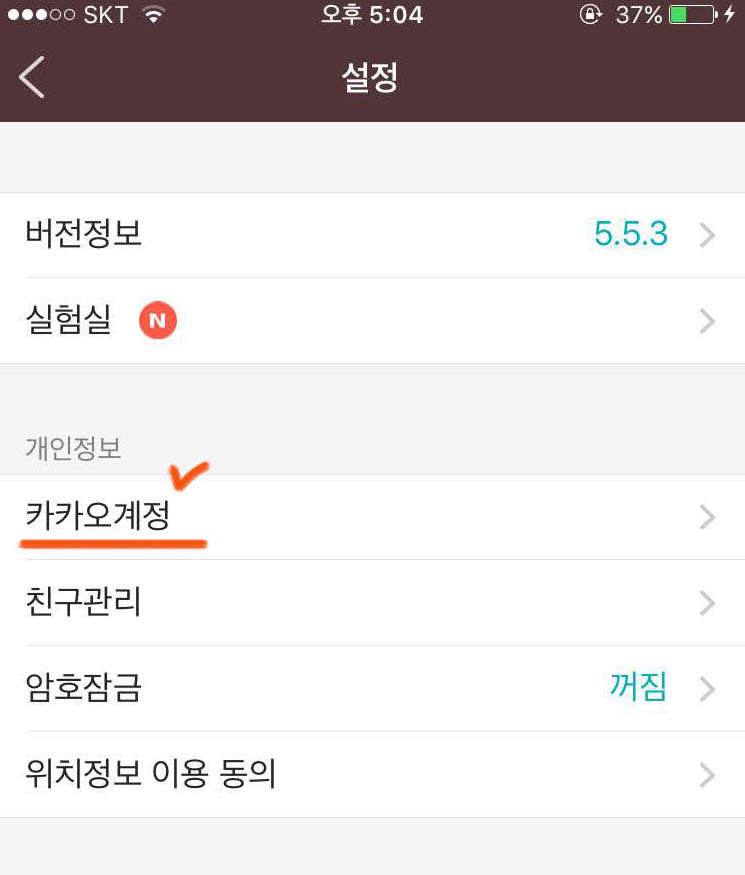Go back from the 설정 screen
Viewport: 745px width, 875px height.
point(32,77)
